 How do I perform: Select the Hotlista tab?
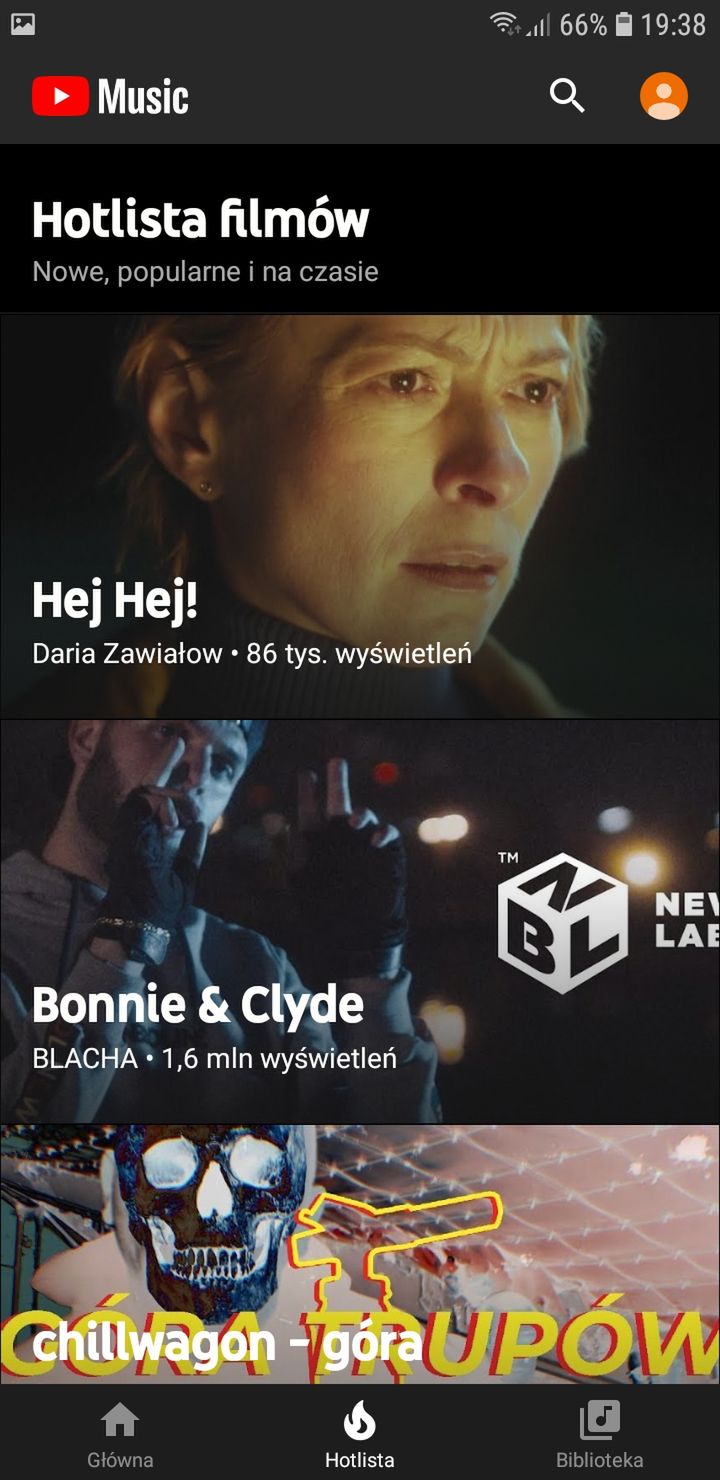click(x=360, y=1435)
